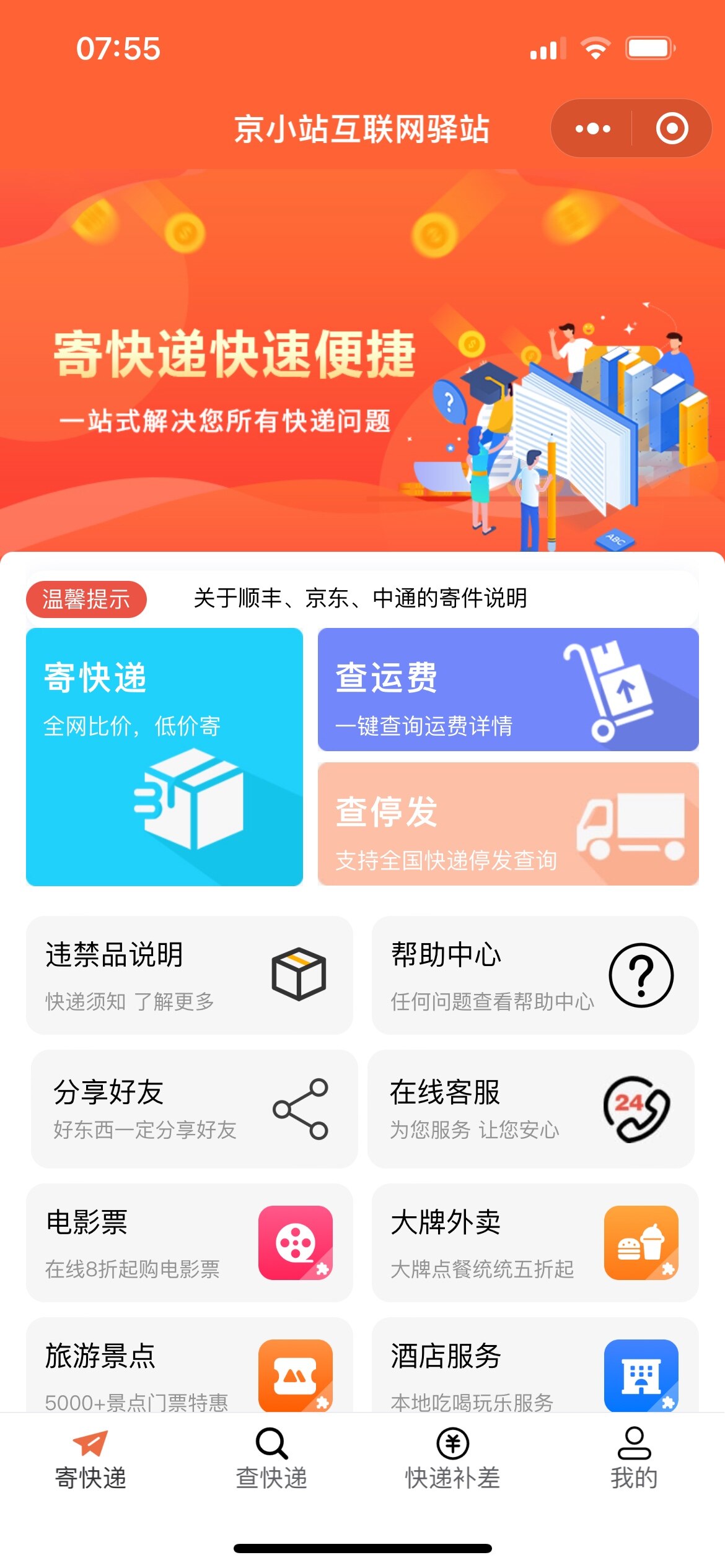Close the mini program via circle icon
This screenshot has width=725, height=1568.
(672, 129)
